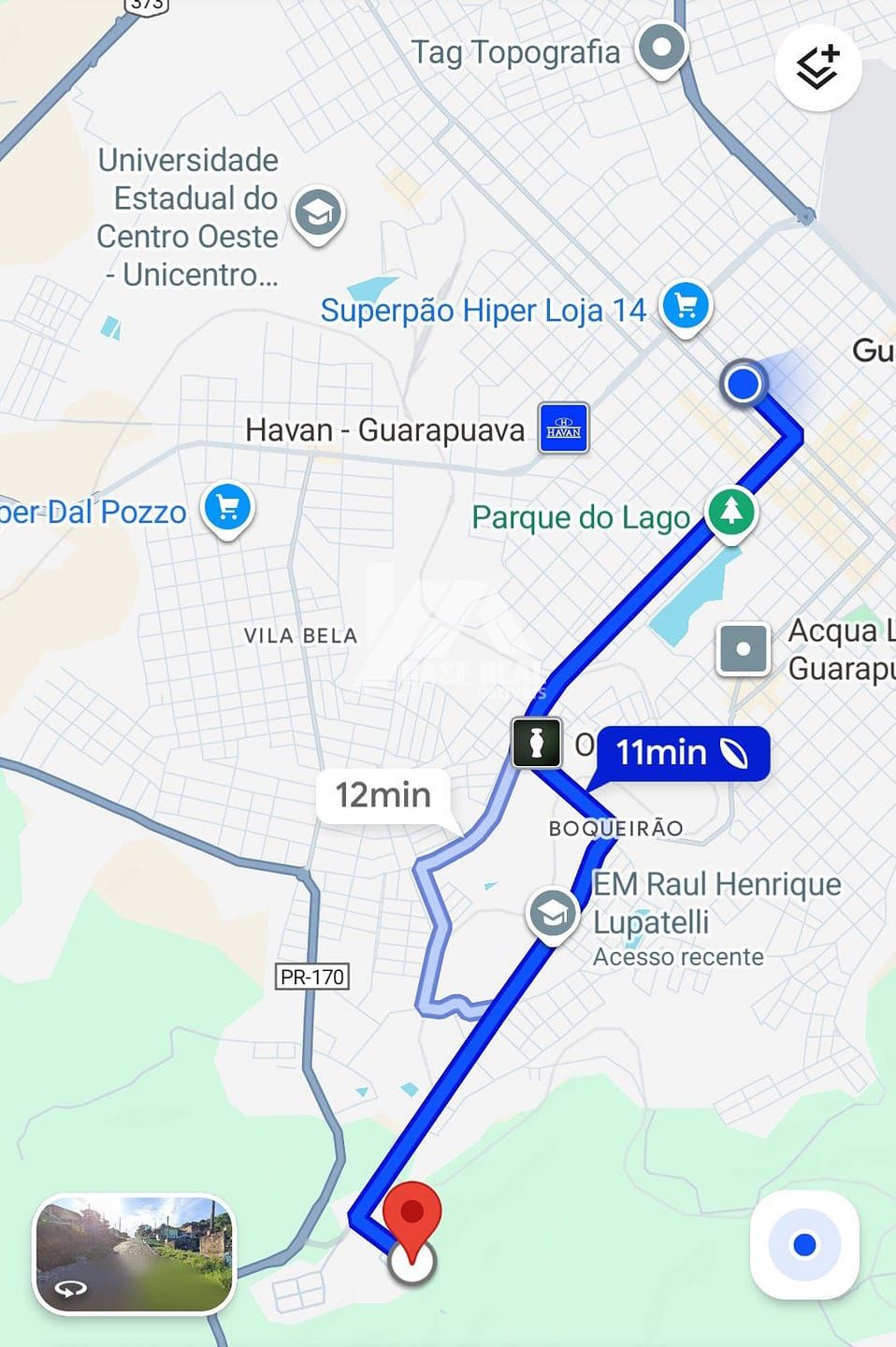Select the alternate 12min route
Image resolution: width=896 pixels, height=1347 pixels.
point(383,795)
